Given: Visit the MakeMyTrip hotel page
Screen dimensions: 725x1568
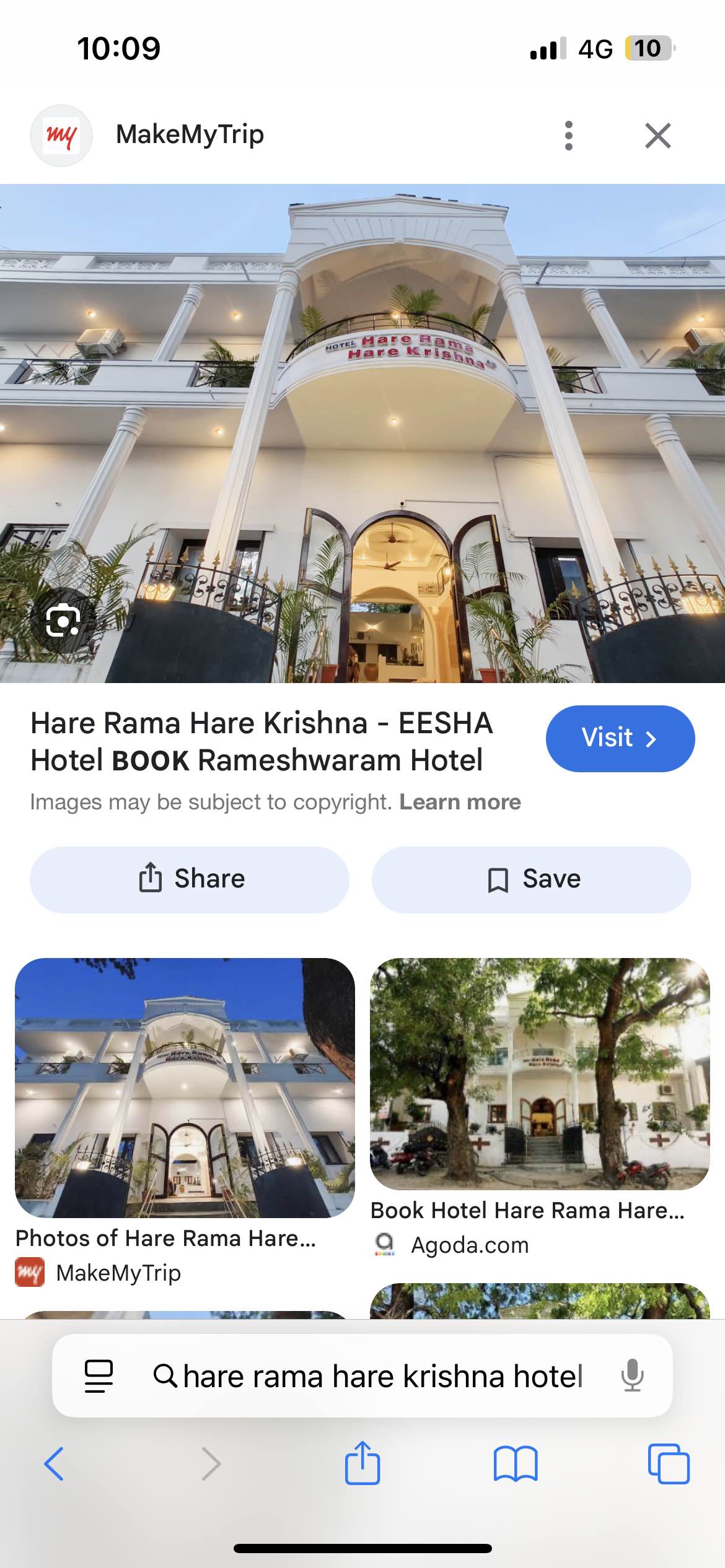Looking at the screenshot, I should (620, 738).
